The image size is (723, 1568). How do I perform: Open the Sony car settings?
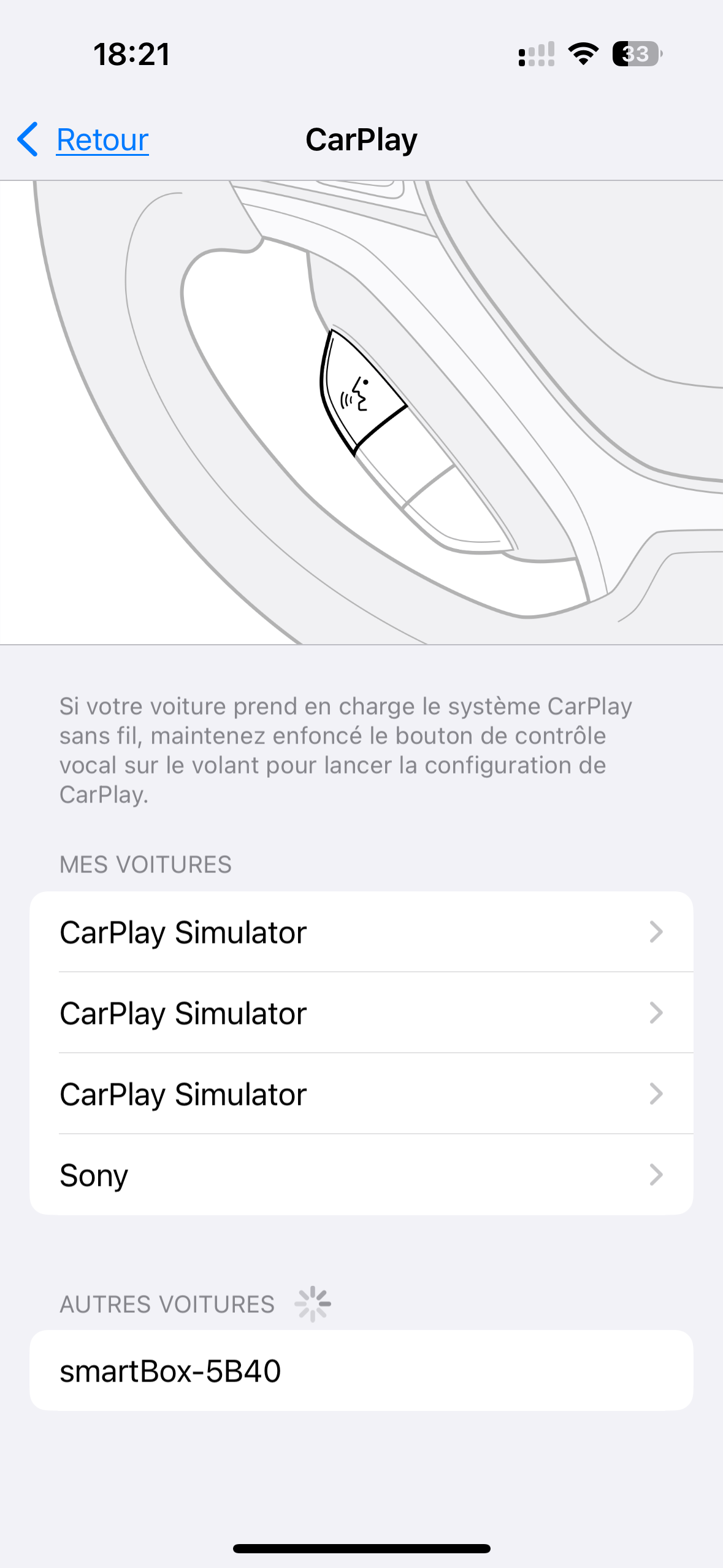point(361,1175)
